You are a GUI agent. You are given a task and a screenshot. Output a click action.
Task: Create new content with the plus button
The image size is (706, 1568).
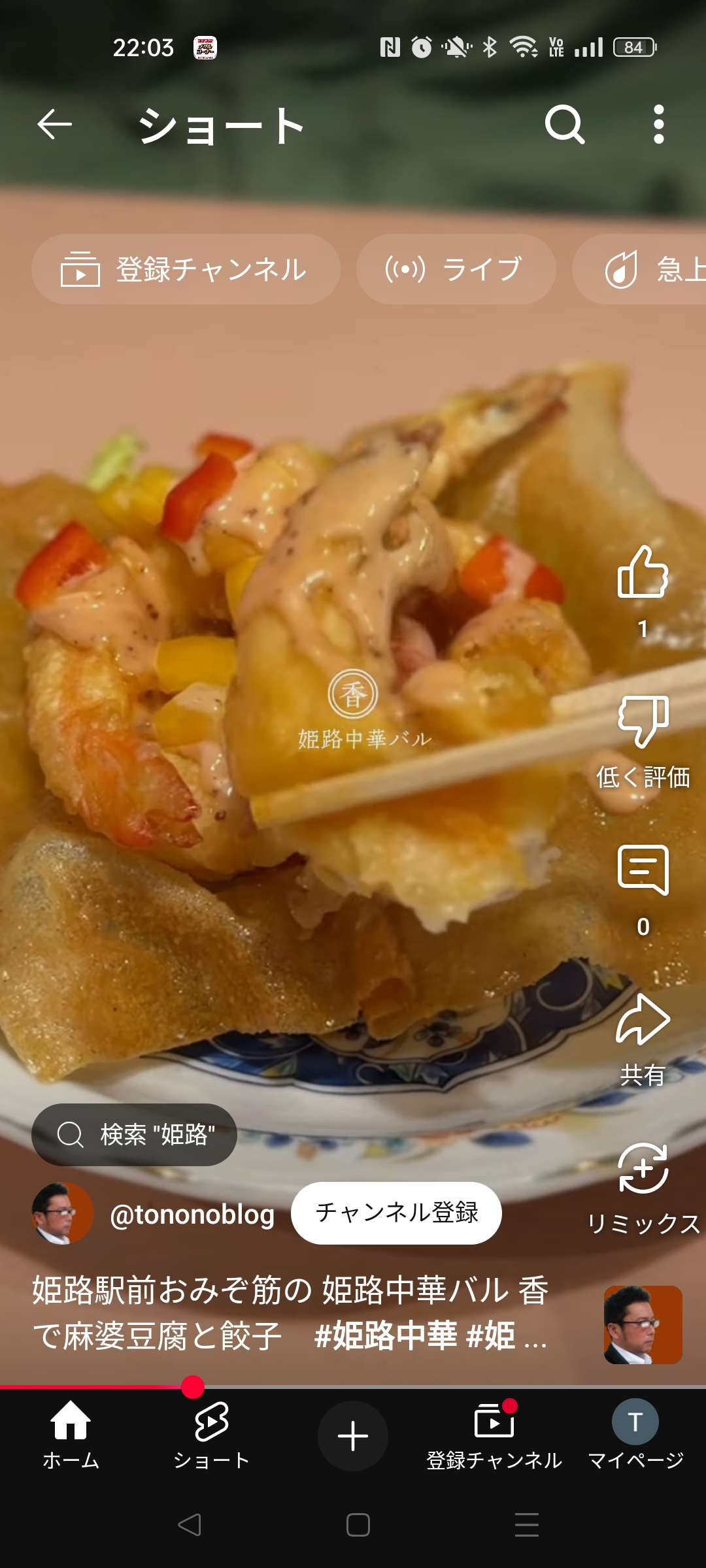pos(353,1435)
